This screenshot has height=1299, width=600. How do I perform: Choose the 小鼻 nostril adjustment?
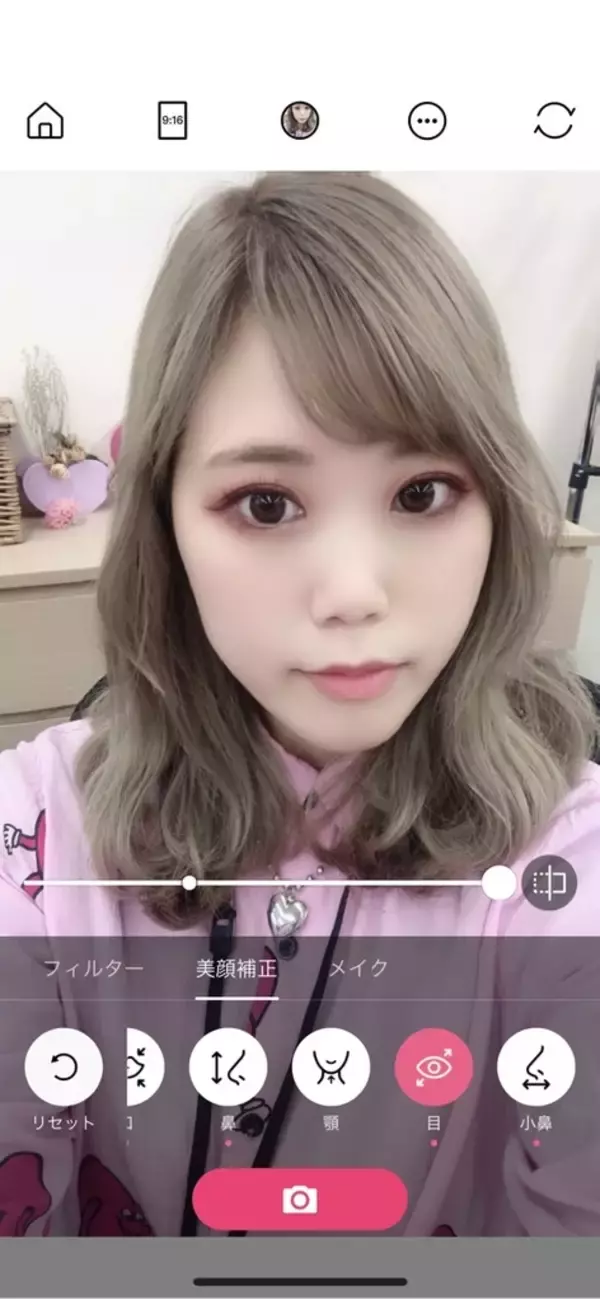pos(536,1067)
